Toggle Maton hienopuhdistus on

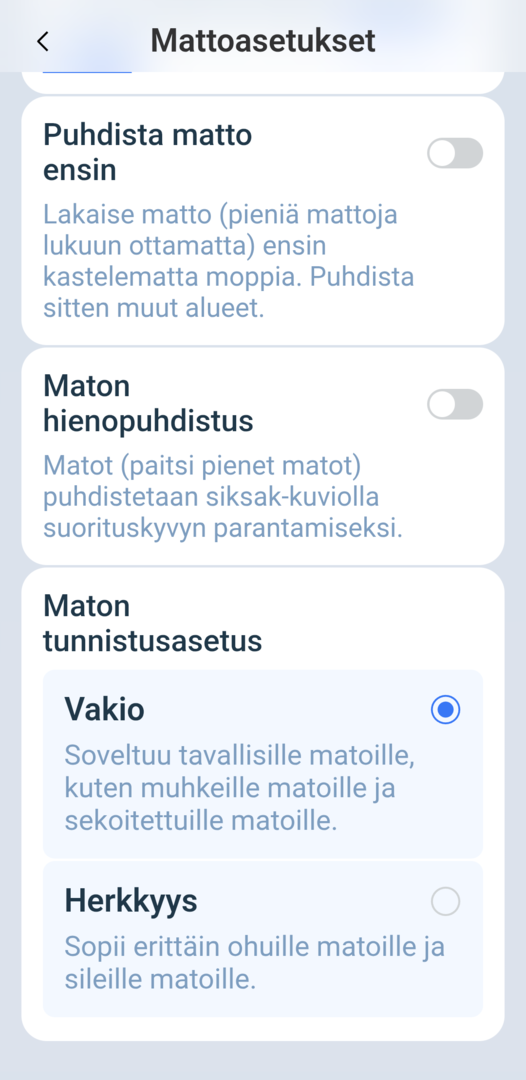click(x=455, y=404)
